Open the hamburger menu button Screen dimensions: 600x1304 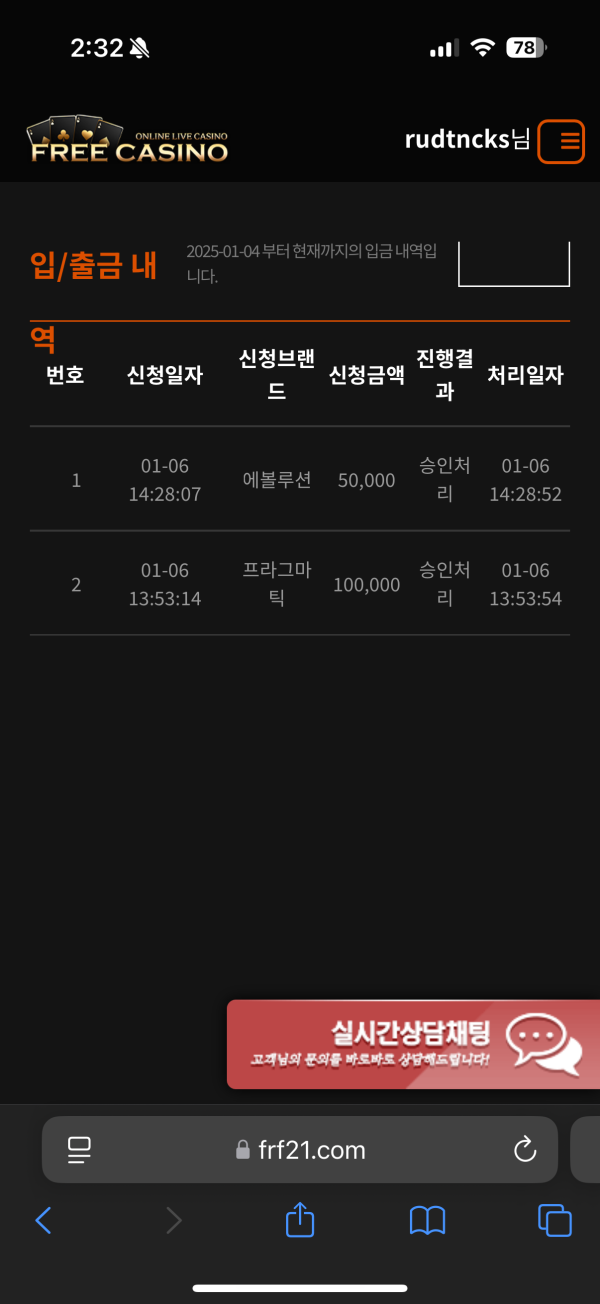pyautogui.click(x=561, y=141)
